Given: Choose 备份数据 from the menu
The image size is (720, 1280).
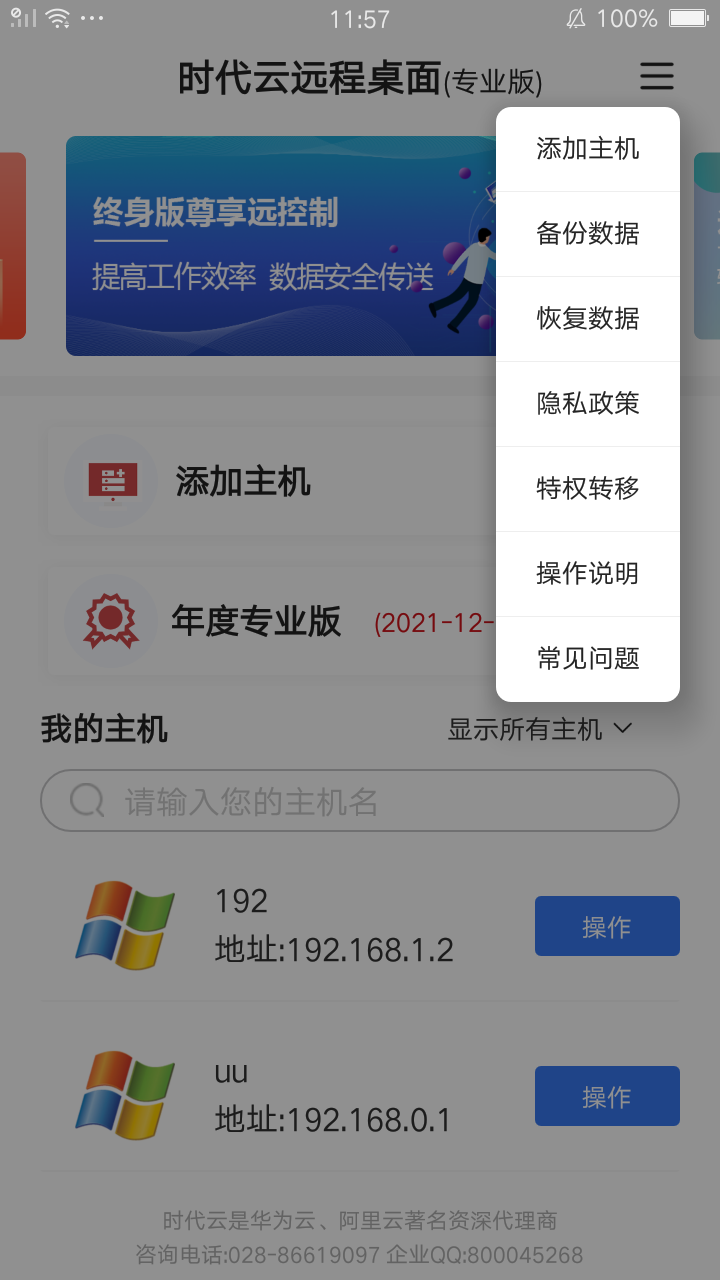Looking at the screenshot, I should 587,234.
